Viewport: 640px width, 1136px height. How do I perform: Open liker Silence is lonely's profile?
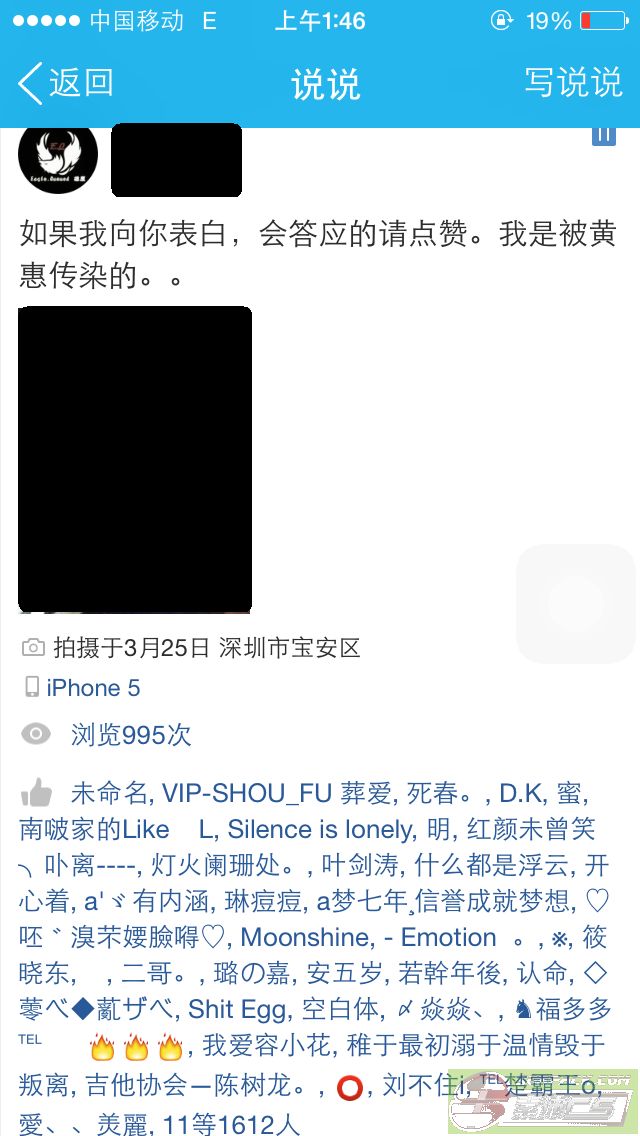coord(321,829)
